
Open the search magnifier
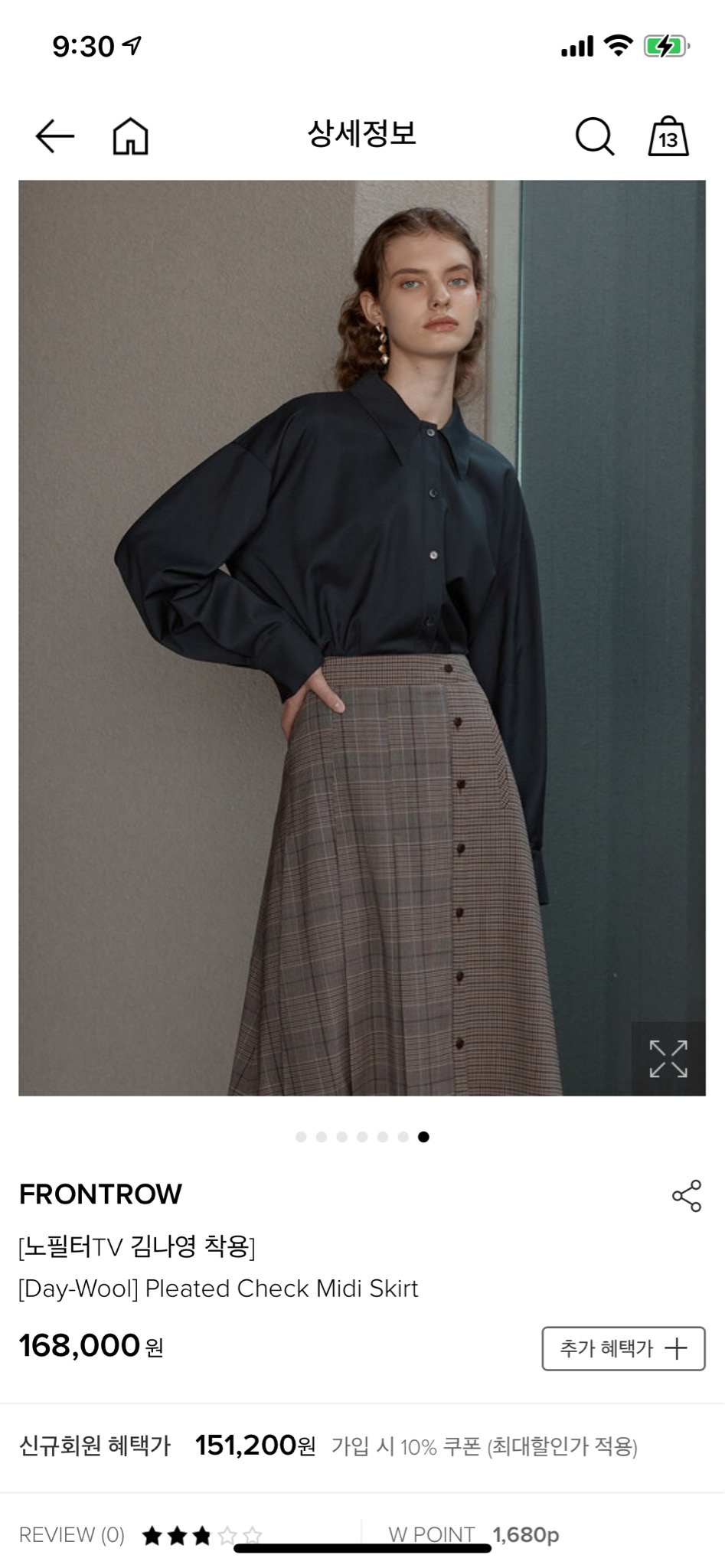click(594, 136)
